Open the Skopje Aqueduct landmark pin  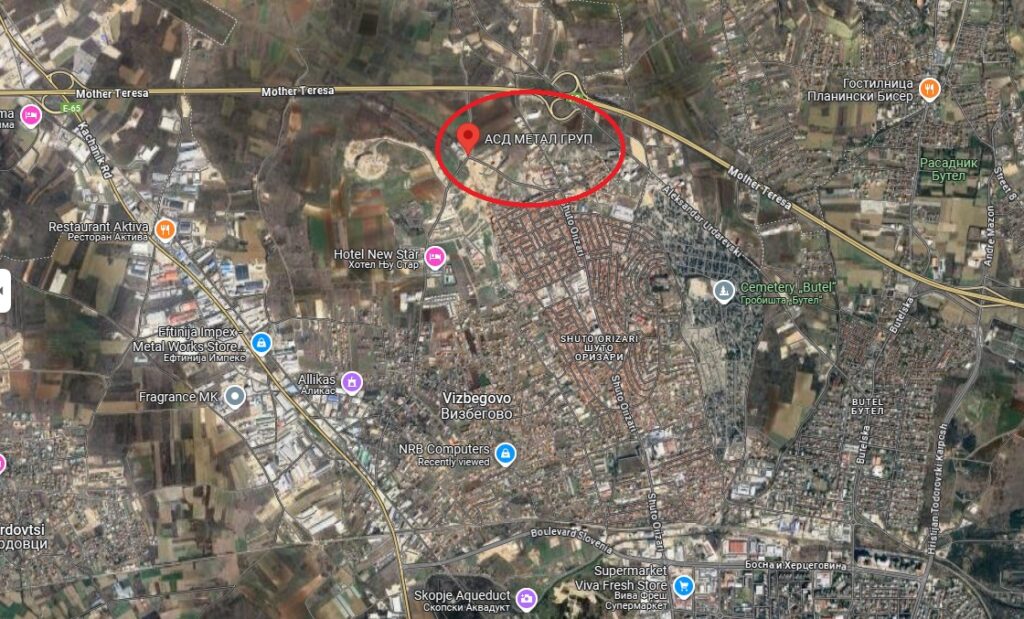(526, 599)
